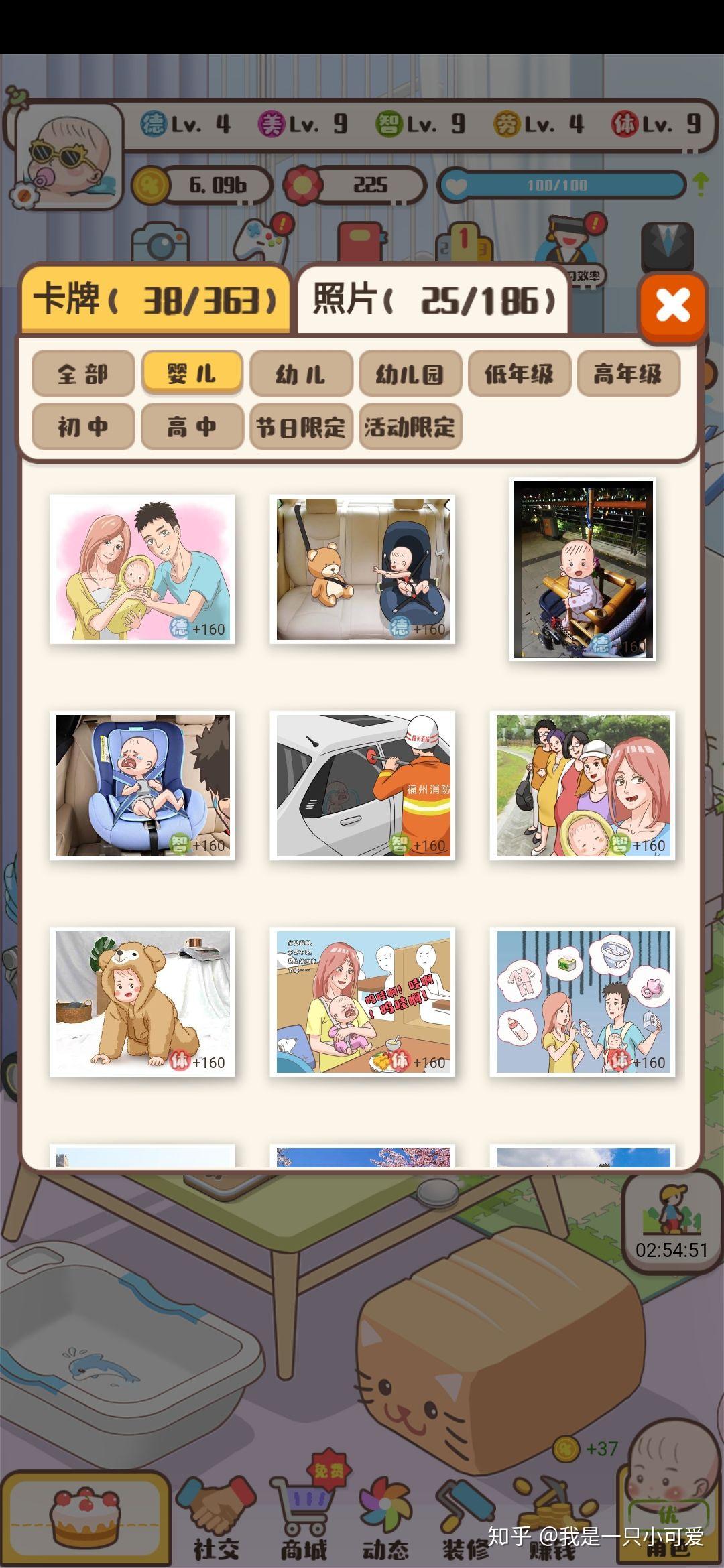Choose the 高年级 filter
724x1568 pixels.
tap(628, 373)
